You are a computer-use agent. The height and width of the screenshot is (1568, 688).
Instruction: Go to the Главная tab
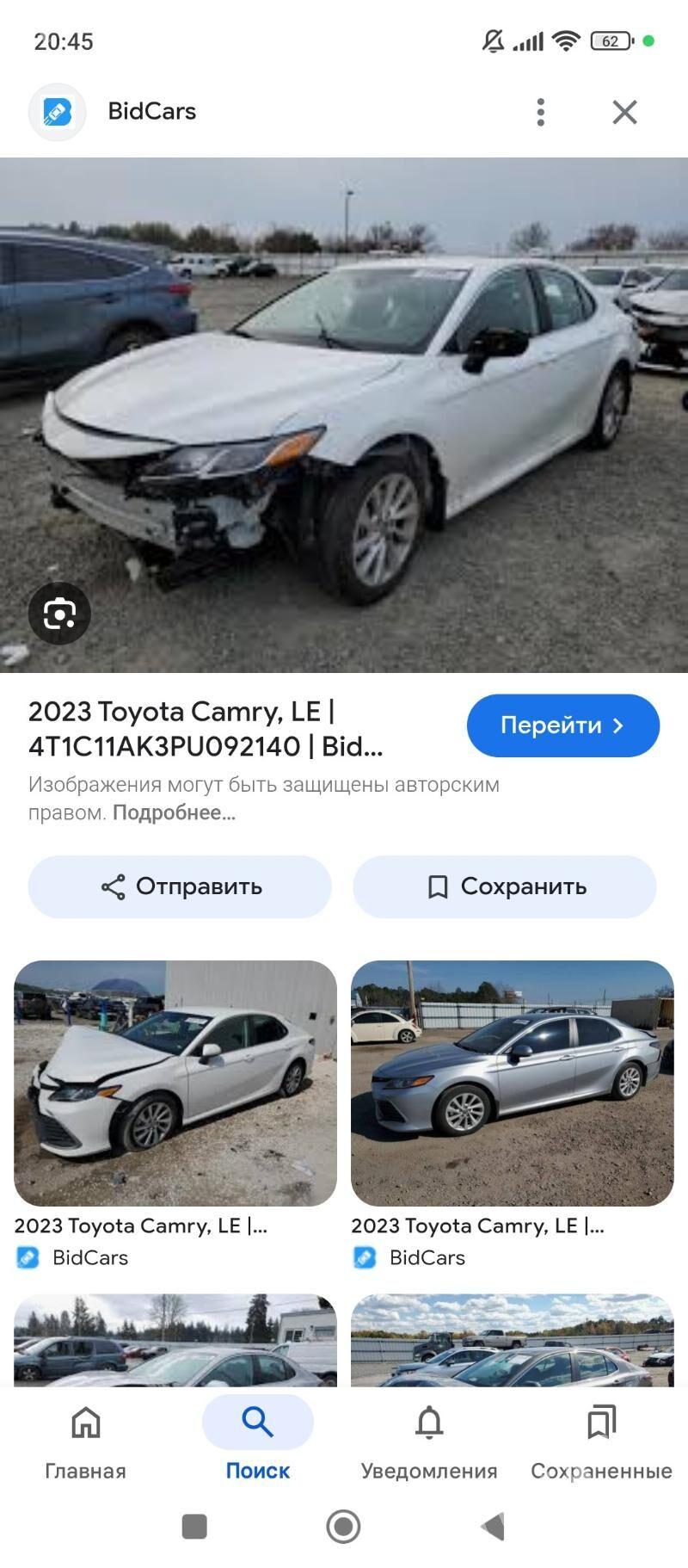(x=85, y=1440)
